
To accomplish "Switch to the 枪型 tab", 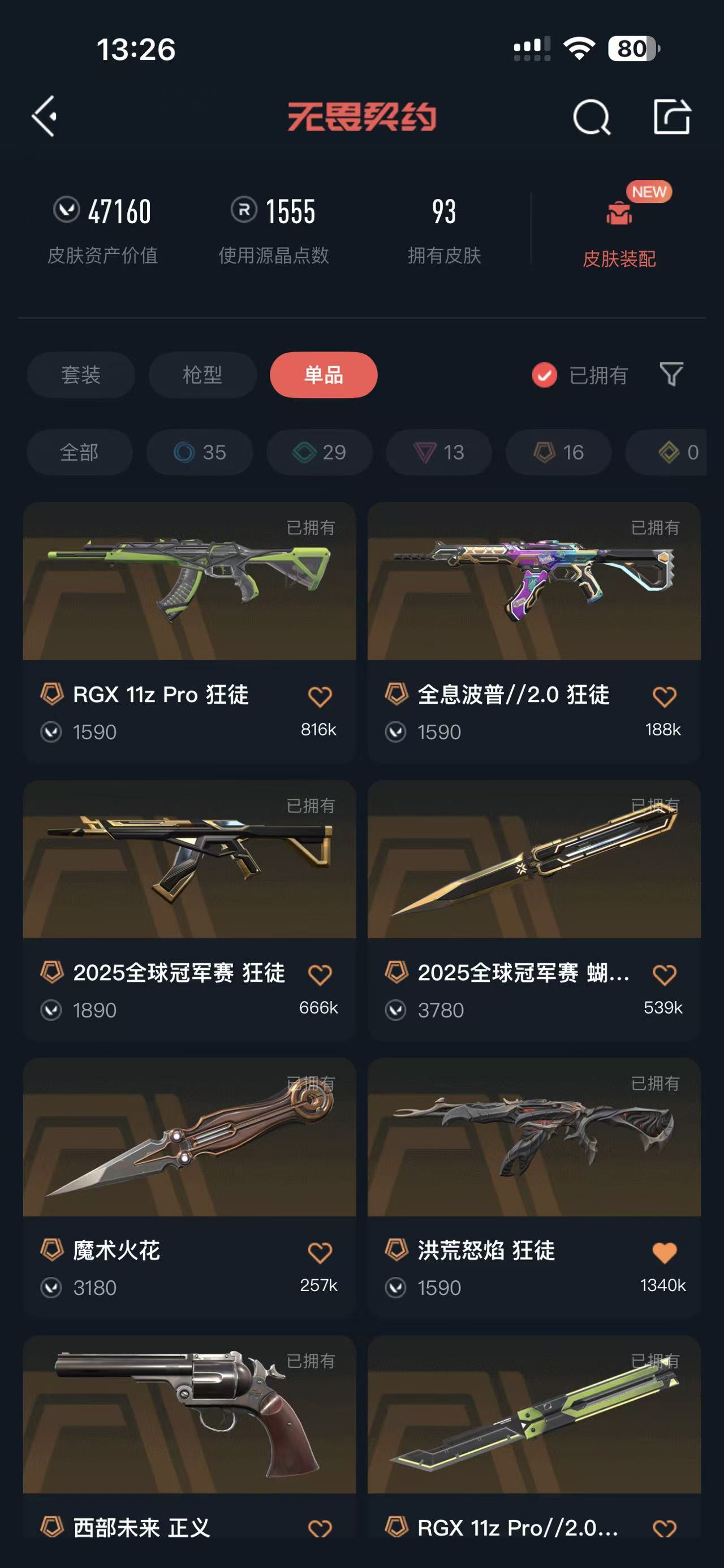I will [202, 374].
